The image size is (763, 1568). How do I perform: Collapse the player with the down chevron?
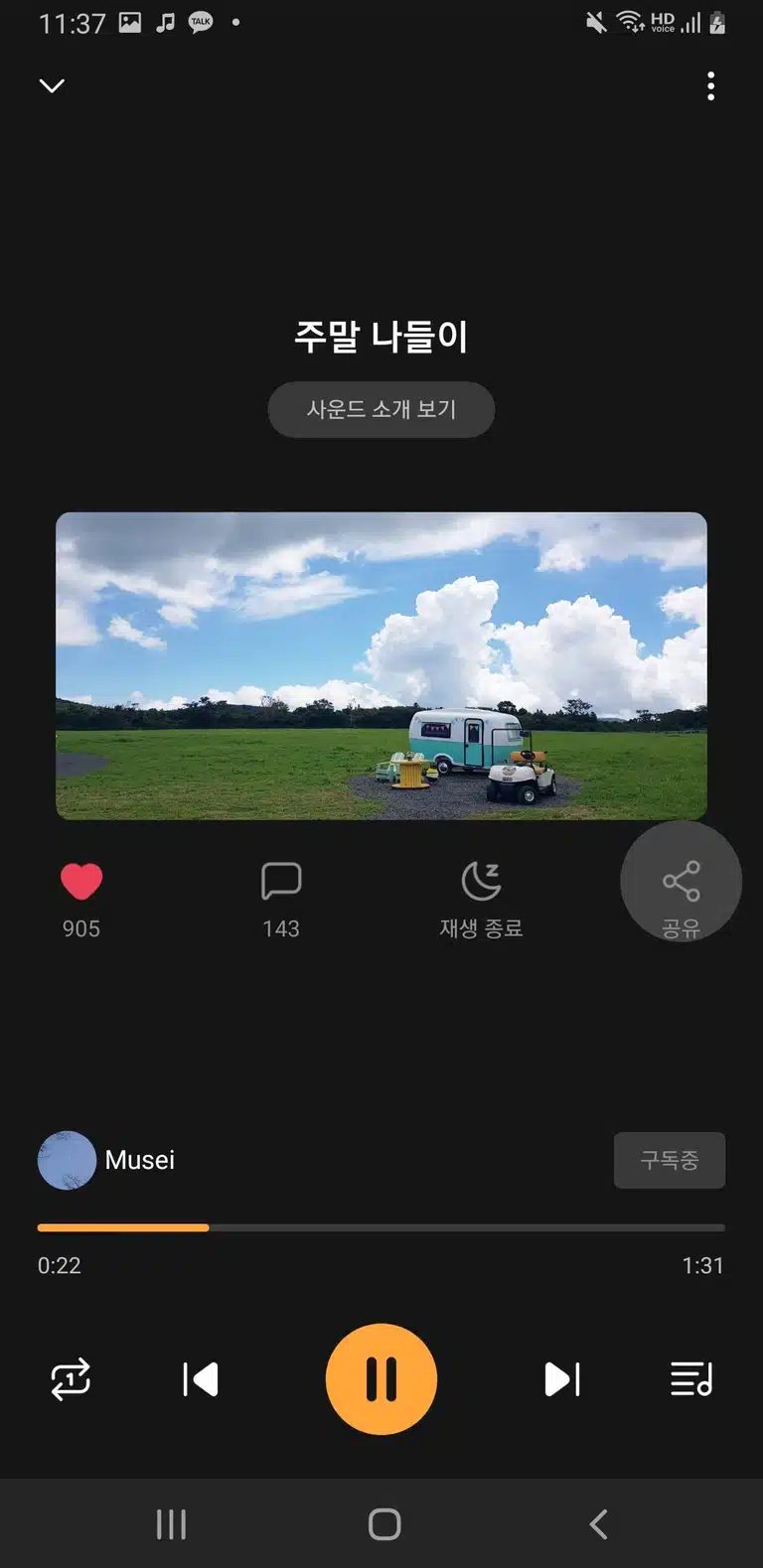(x=52, y=86)
